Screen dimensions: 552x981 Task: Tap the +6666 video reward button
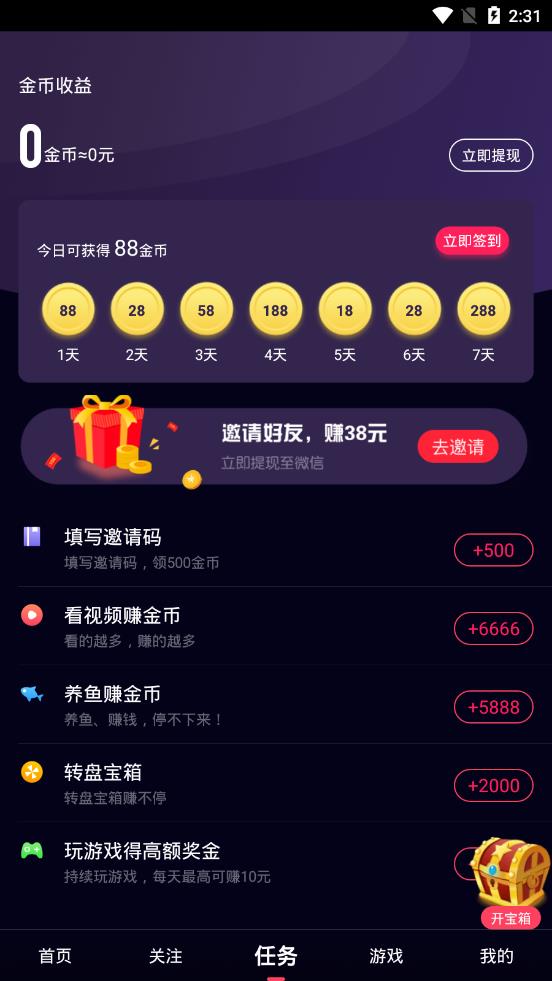click(x=493, y=629)
